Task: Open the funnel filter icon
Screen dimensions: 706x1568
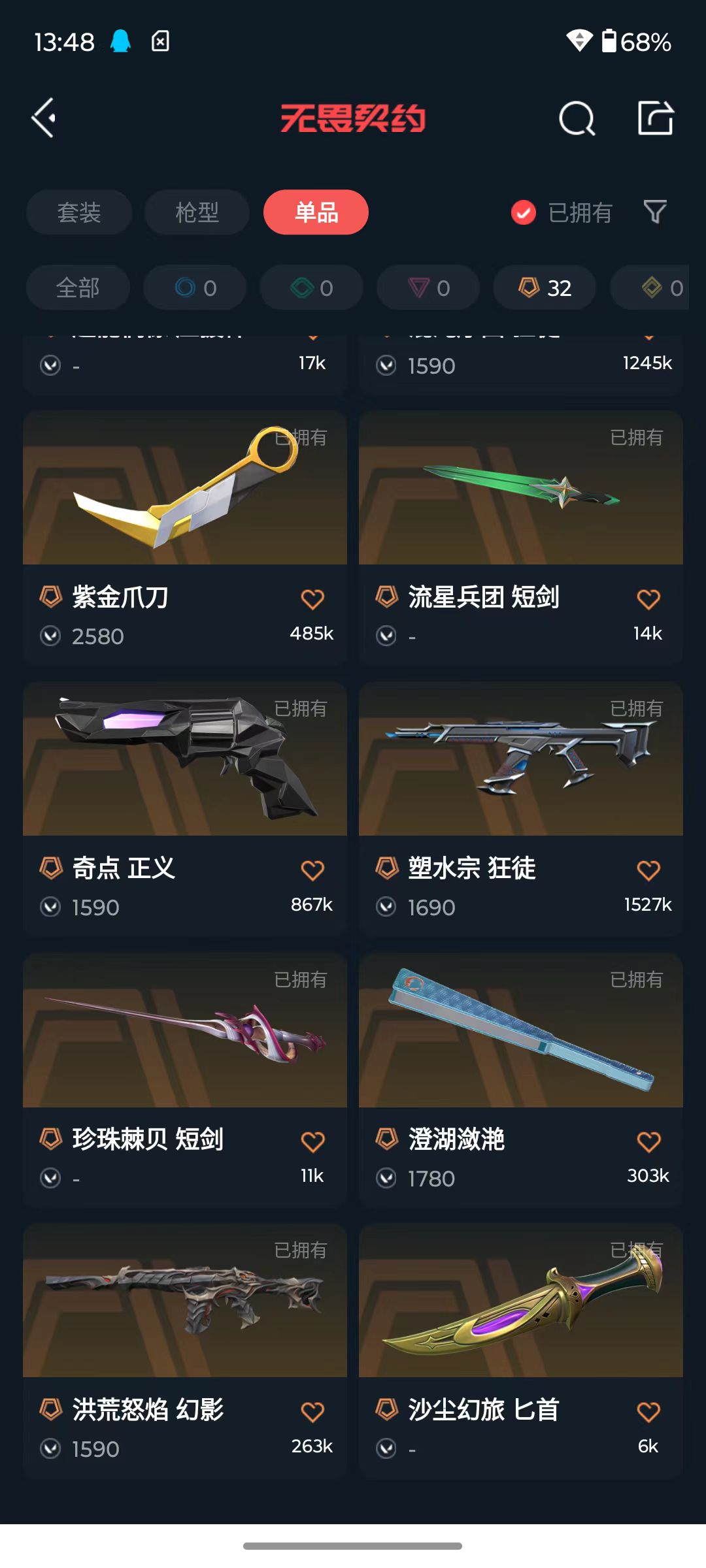Action: pos(655,212)
